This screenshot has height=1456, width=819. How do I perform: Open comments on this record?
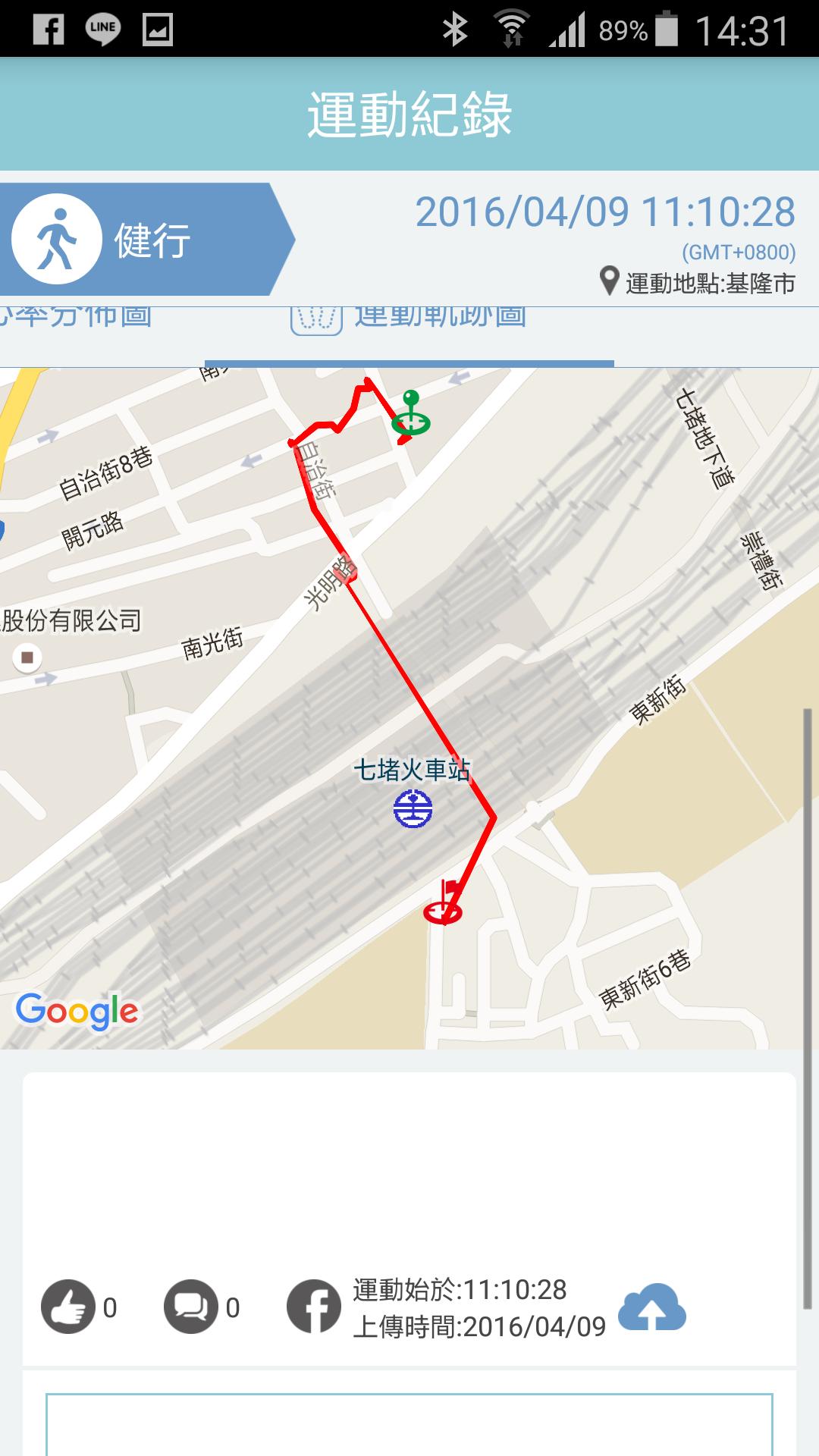[191, 1307]
